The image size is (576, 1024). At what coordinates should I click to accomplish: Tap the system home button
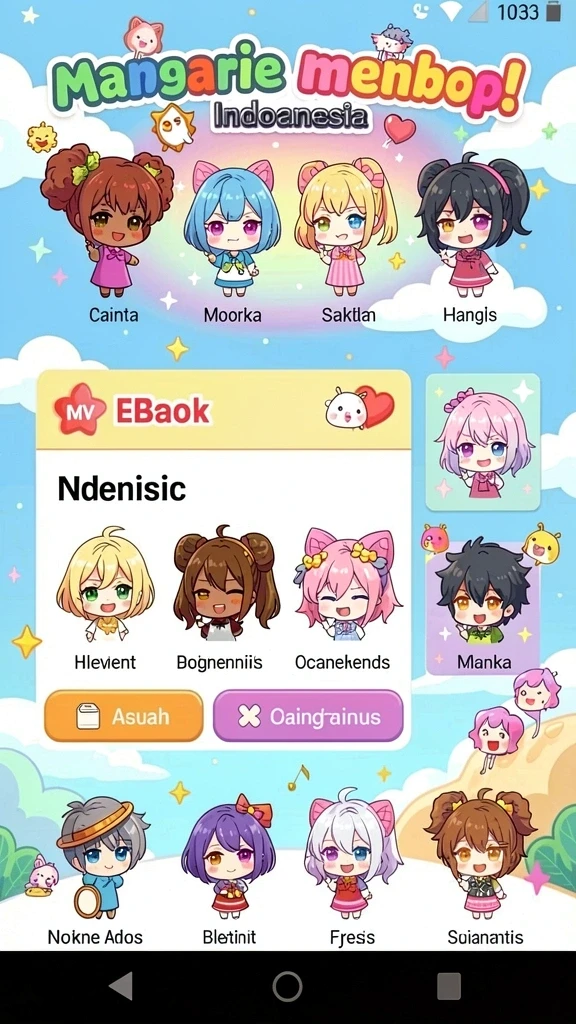[287, 986]
